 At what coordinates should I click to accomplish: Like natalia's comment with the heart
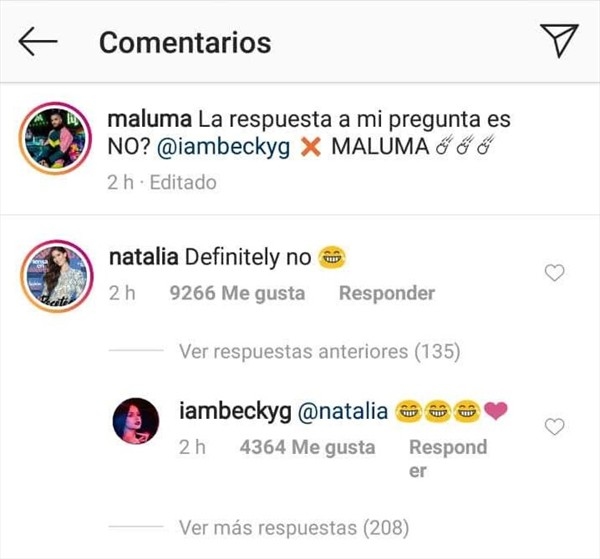553,273
